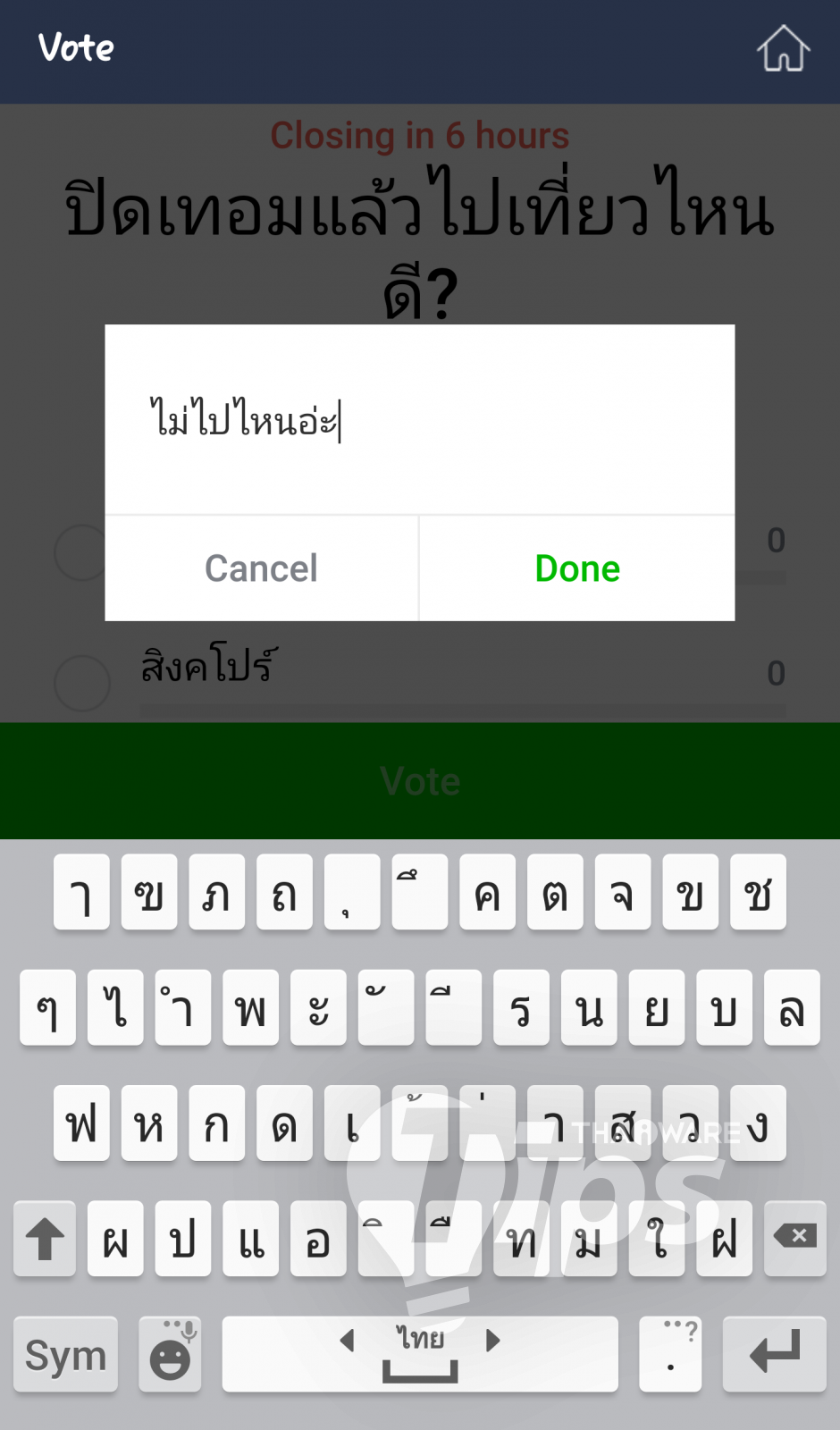840x1430 pixels.
Task: Focus the option text field
Action: click(x=420, y=420)
